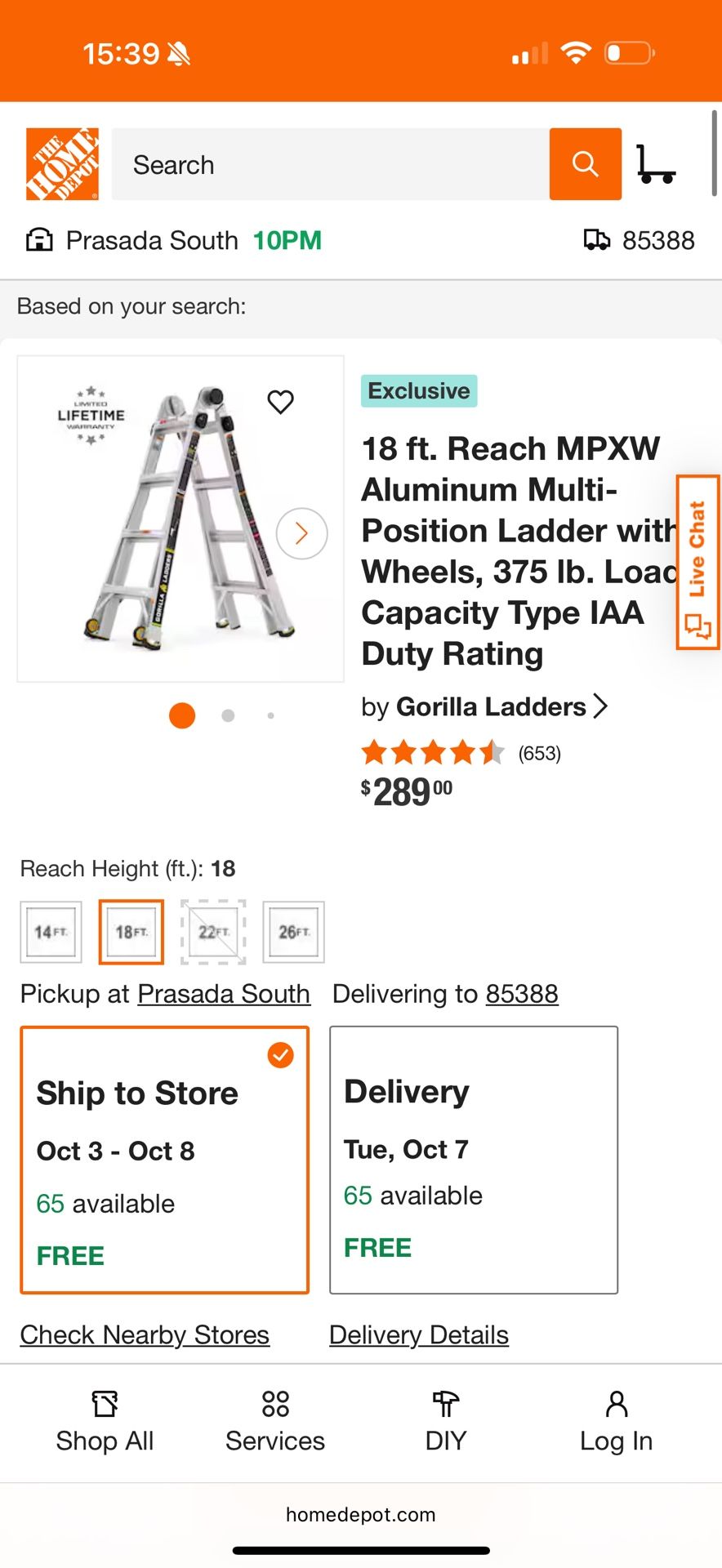
Task: Tap the Home Depot logo
Action: pyautogui.click(x=62, y=164)
